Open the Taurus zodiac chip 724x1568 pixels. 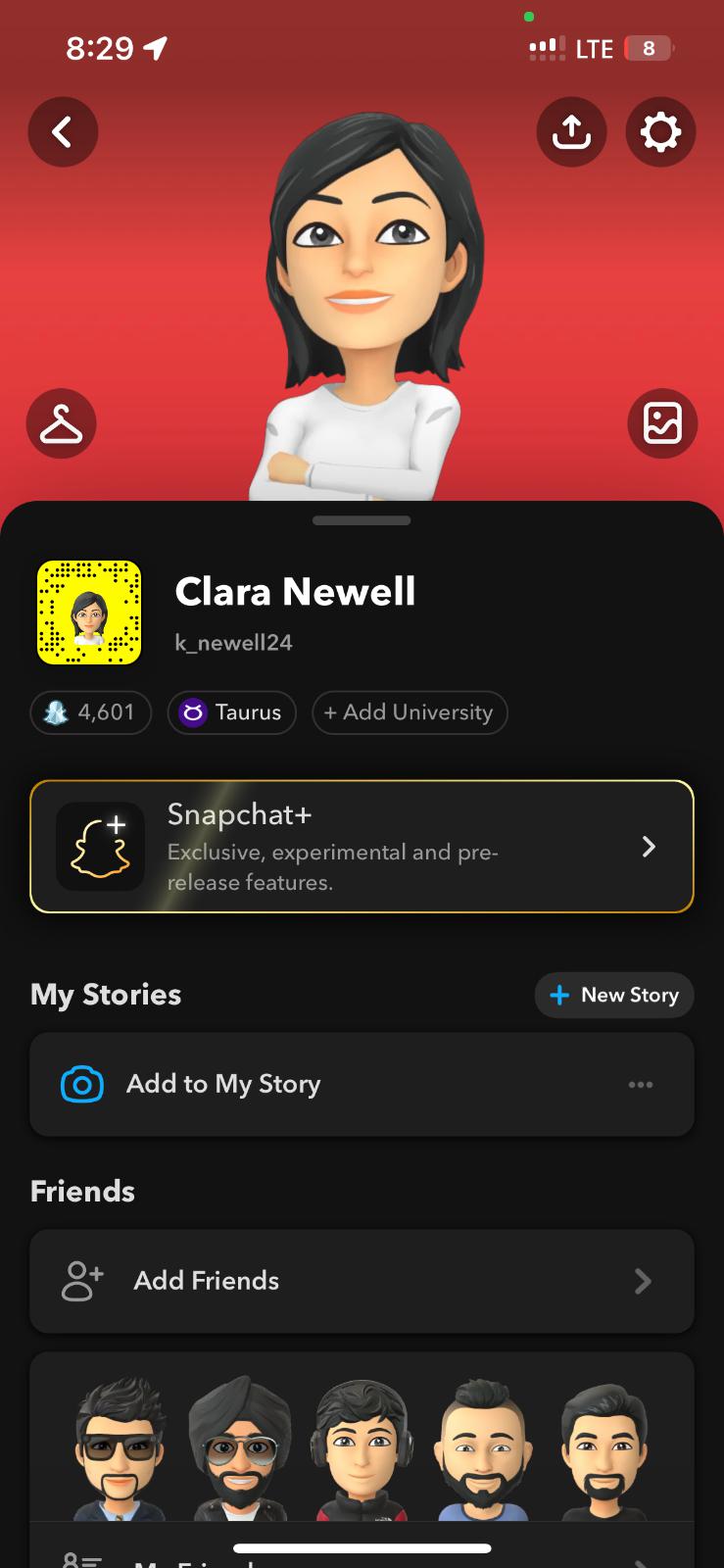[x=232, y=712]
